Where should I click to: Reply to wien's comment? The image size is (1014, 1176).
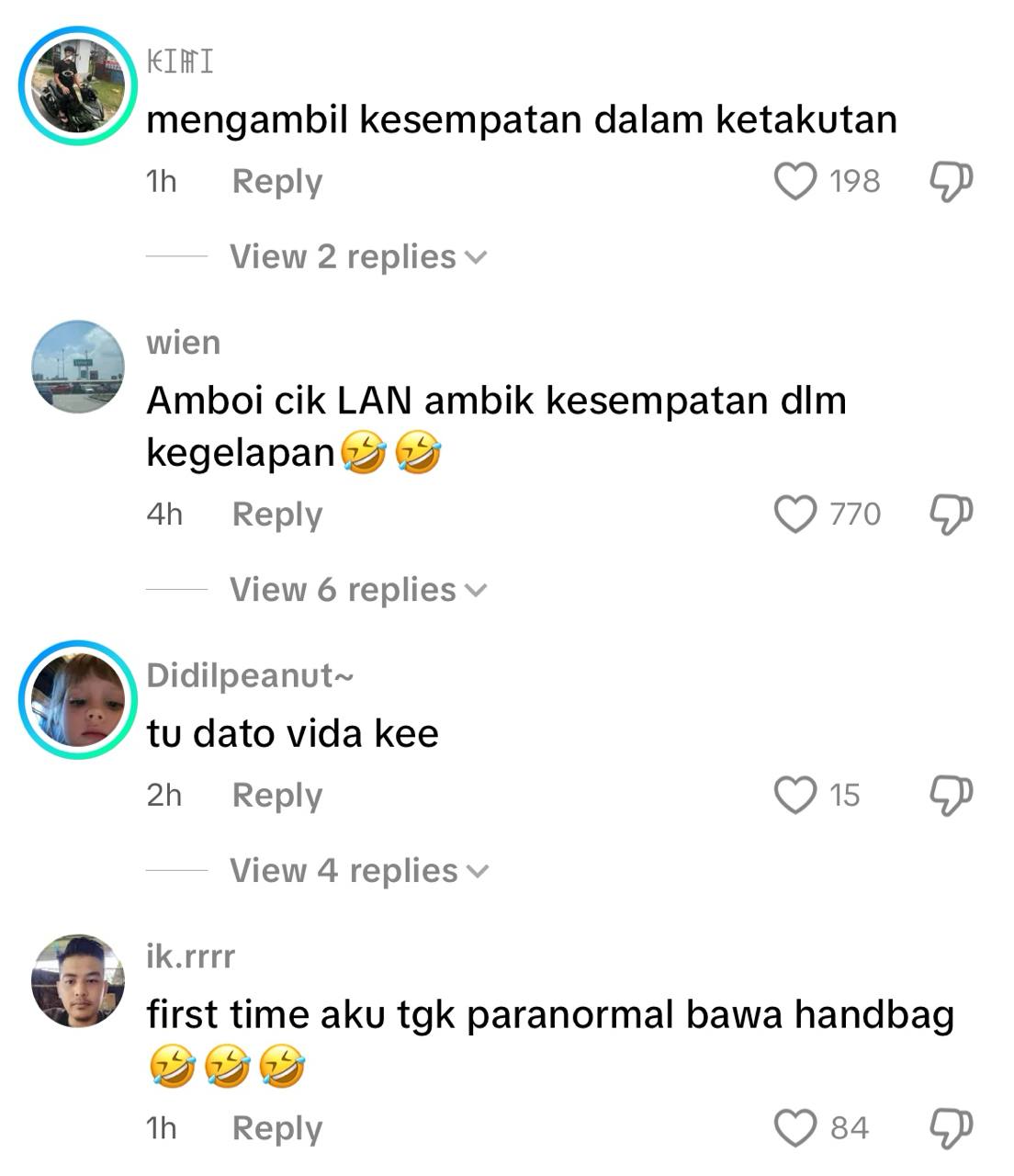point(276,514)
